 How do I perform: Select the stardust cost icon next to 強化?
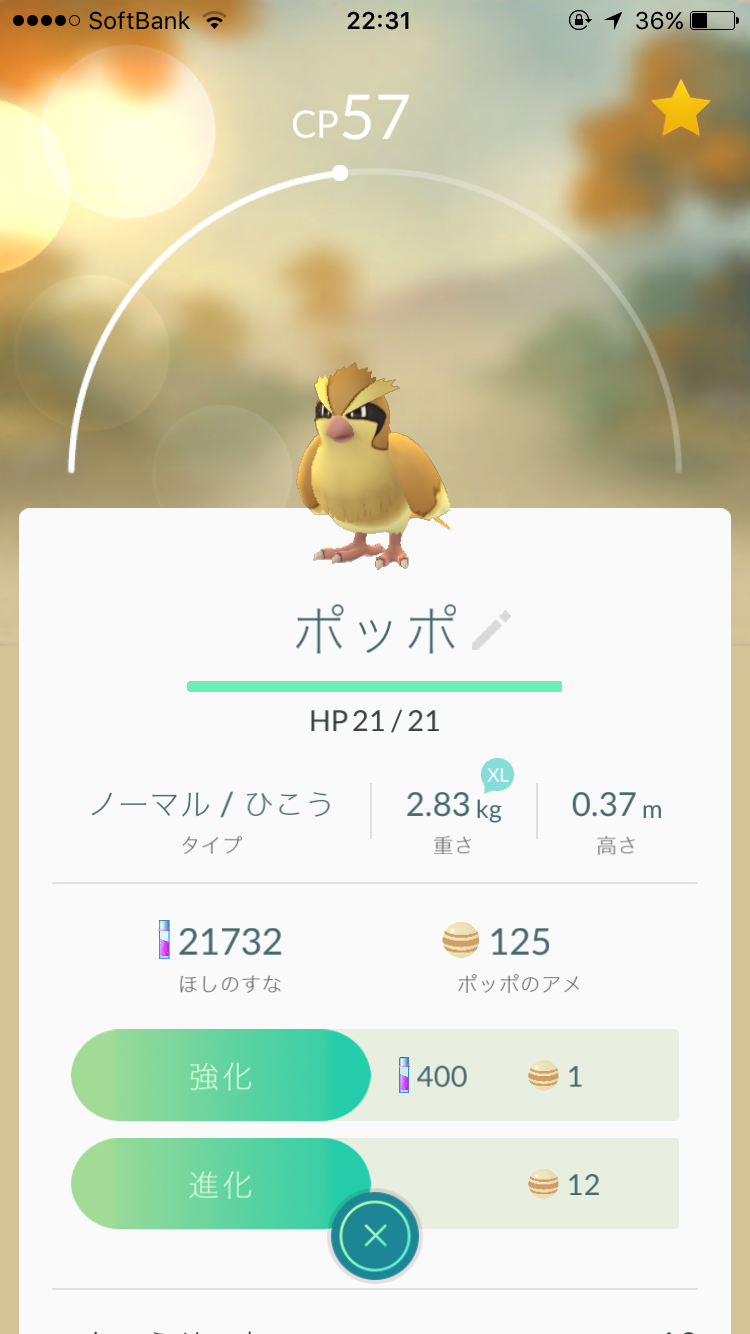point(406,1075)
